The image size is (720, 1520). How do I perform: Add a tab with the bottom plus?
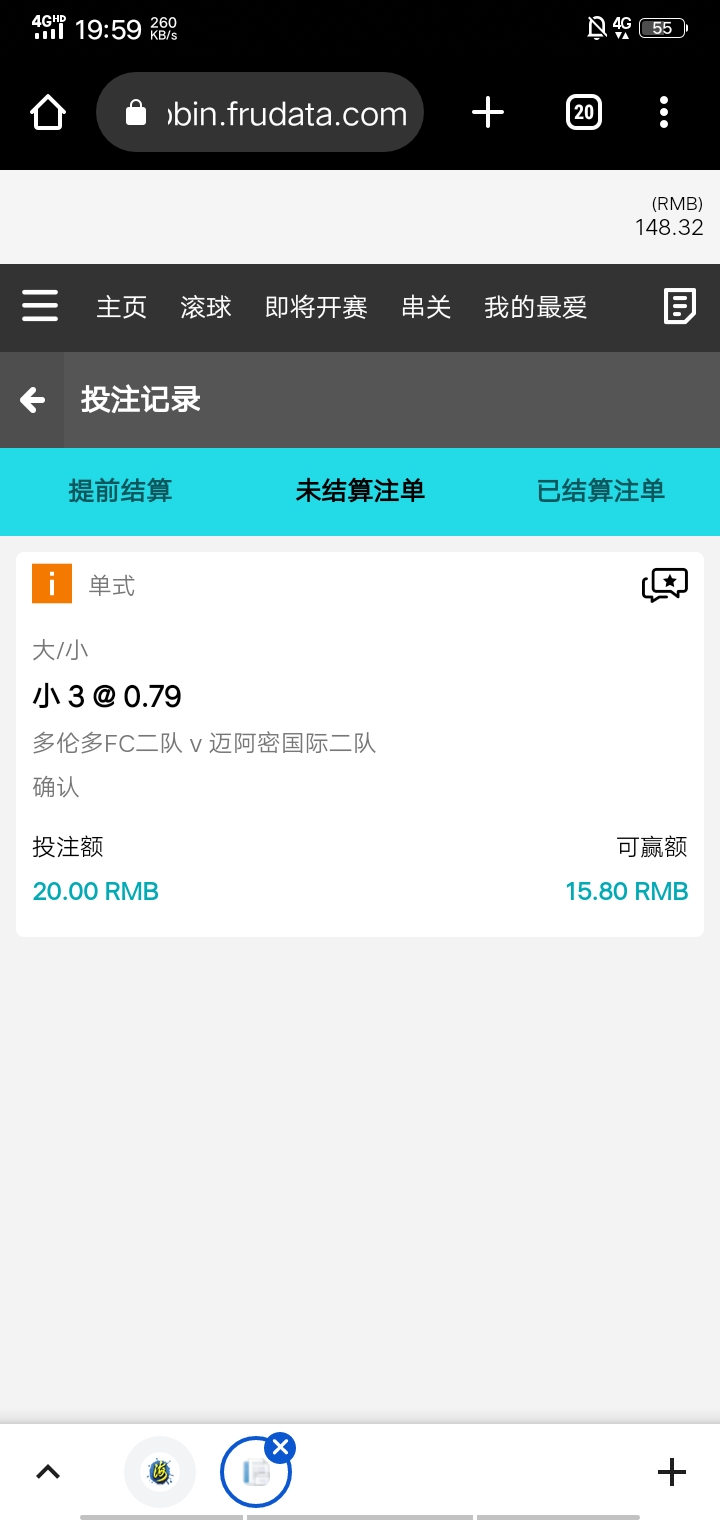[x=671, y=1471]
